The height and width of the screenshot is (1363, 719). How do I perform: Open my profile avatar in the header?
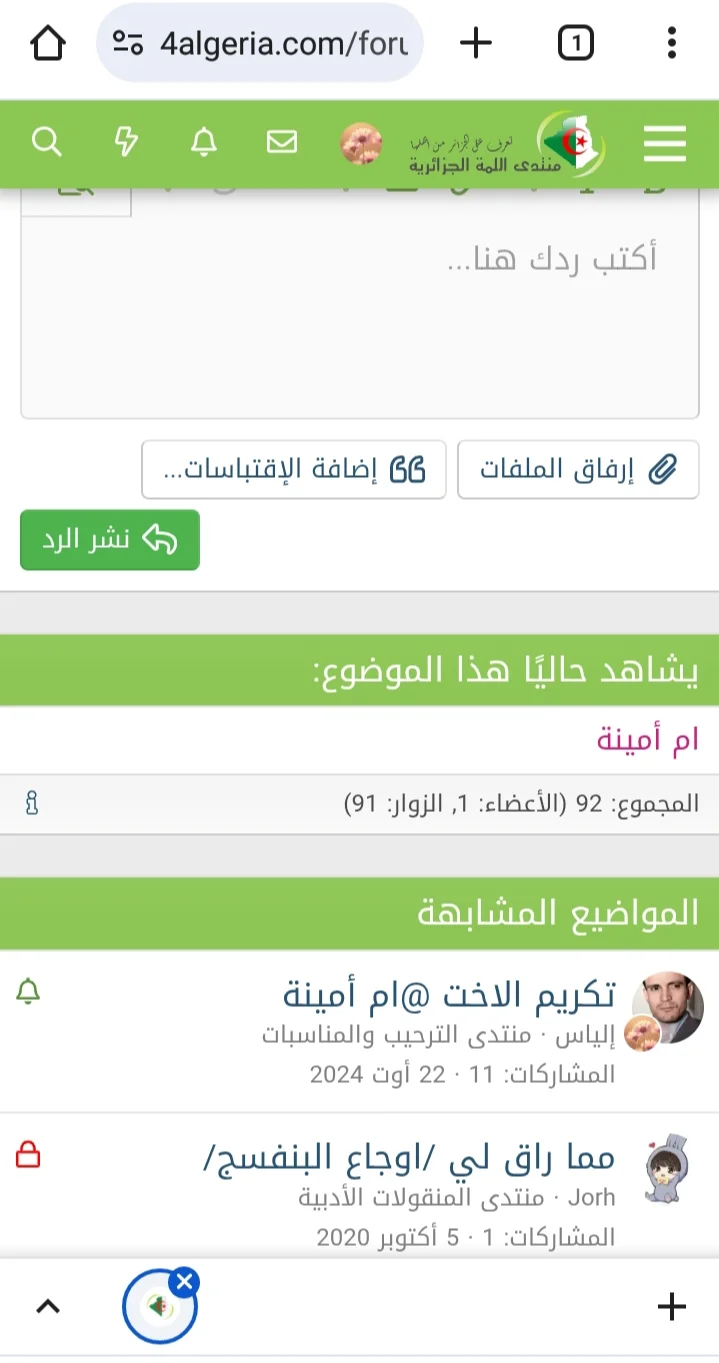coord(361,144)
